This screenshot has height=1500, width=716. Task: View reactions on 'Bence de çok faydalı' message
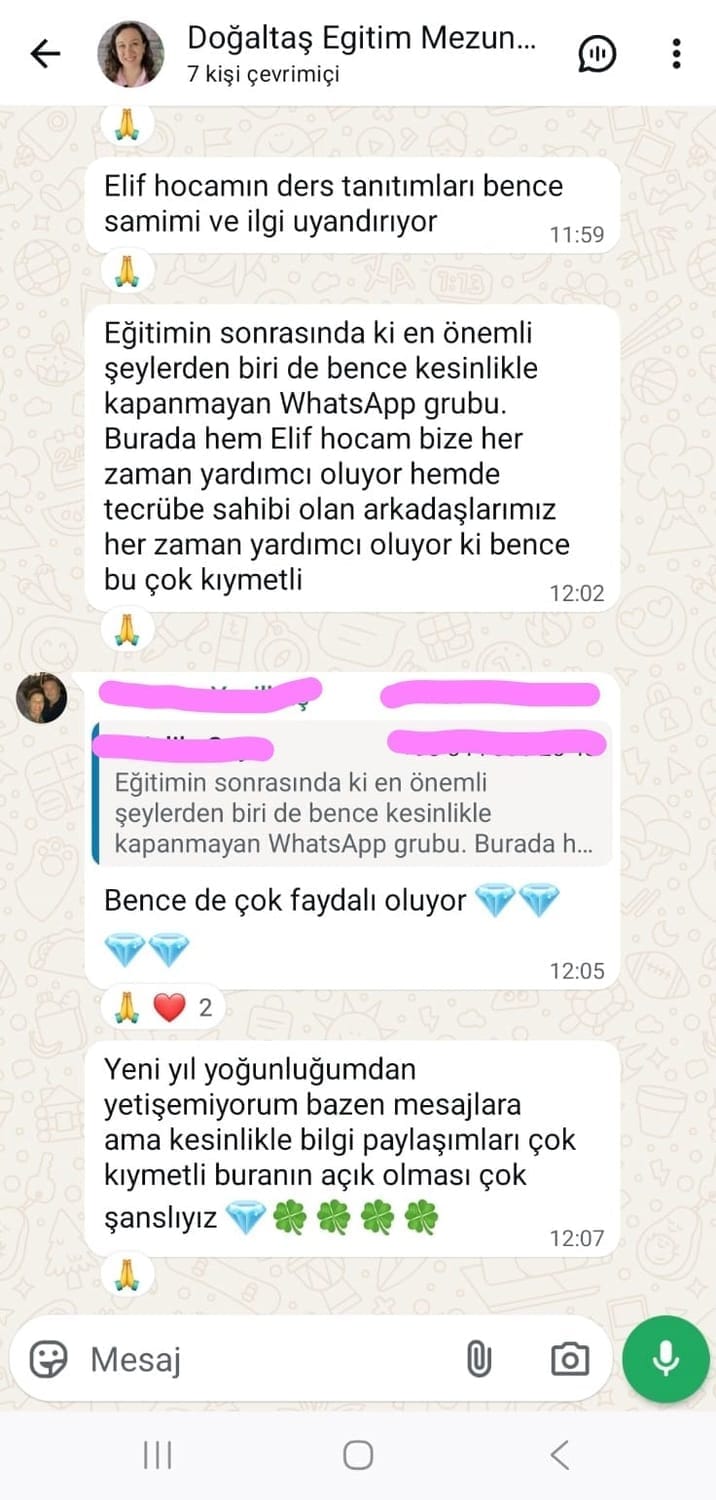point(163,1008)
